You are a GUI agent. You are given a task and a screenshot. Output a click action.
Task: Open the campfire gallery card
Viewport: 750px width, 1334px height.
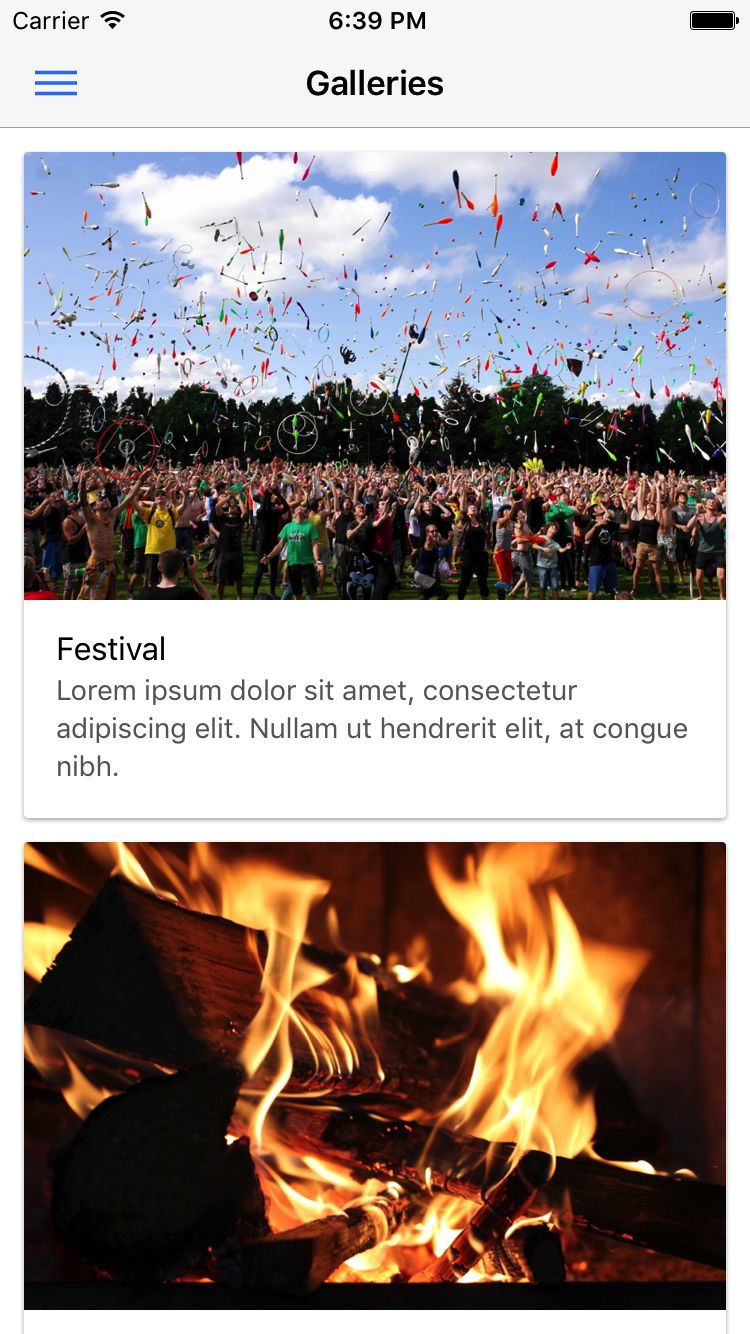[x=375, y=1088]
